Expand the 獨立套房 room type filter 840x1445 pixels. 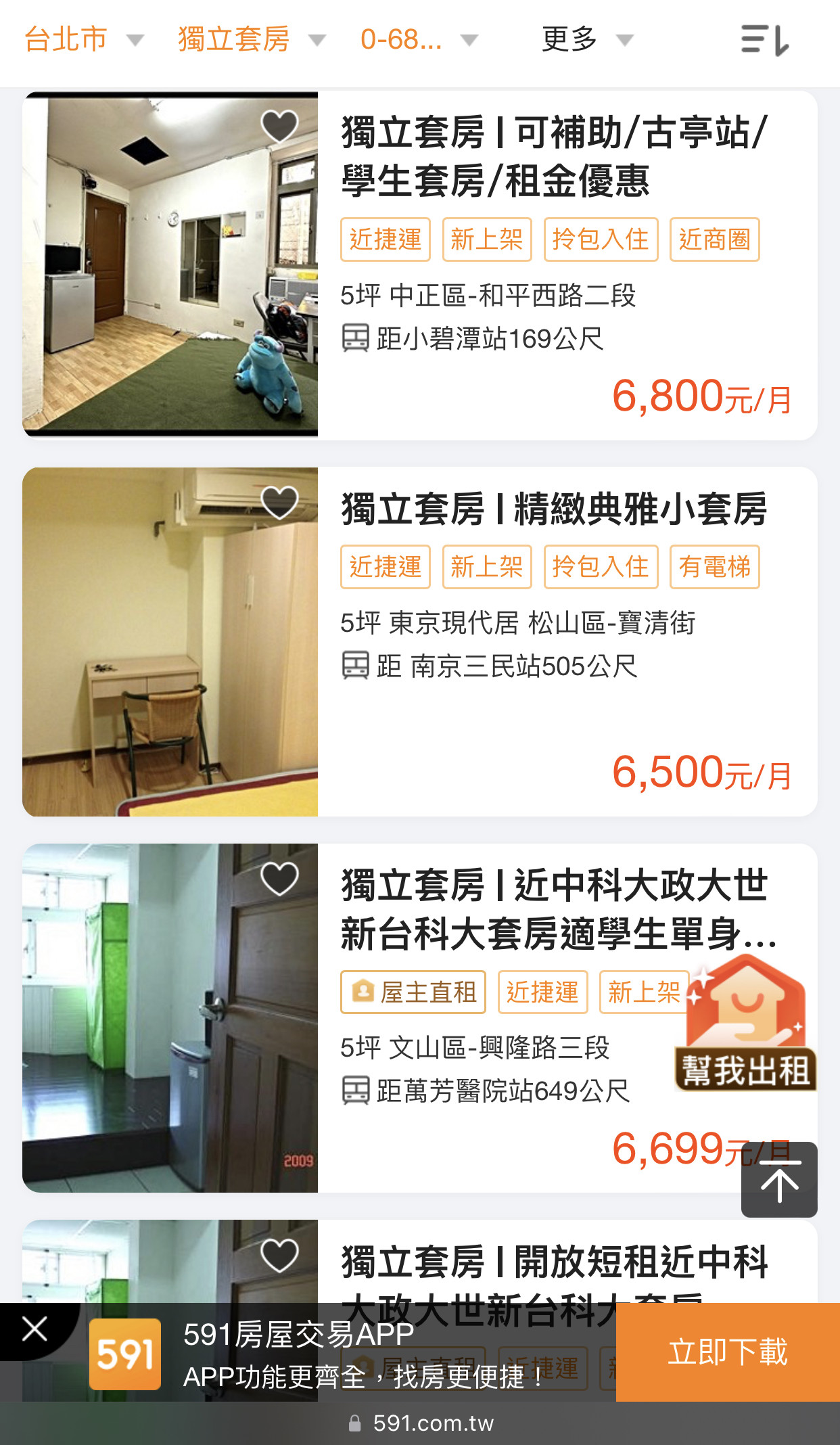(x=251, y=39)
